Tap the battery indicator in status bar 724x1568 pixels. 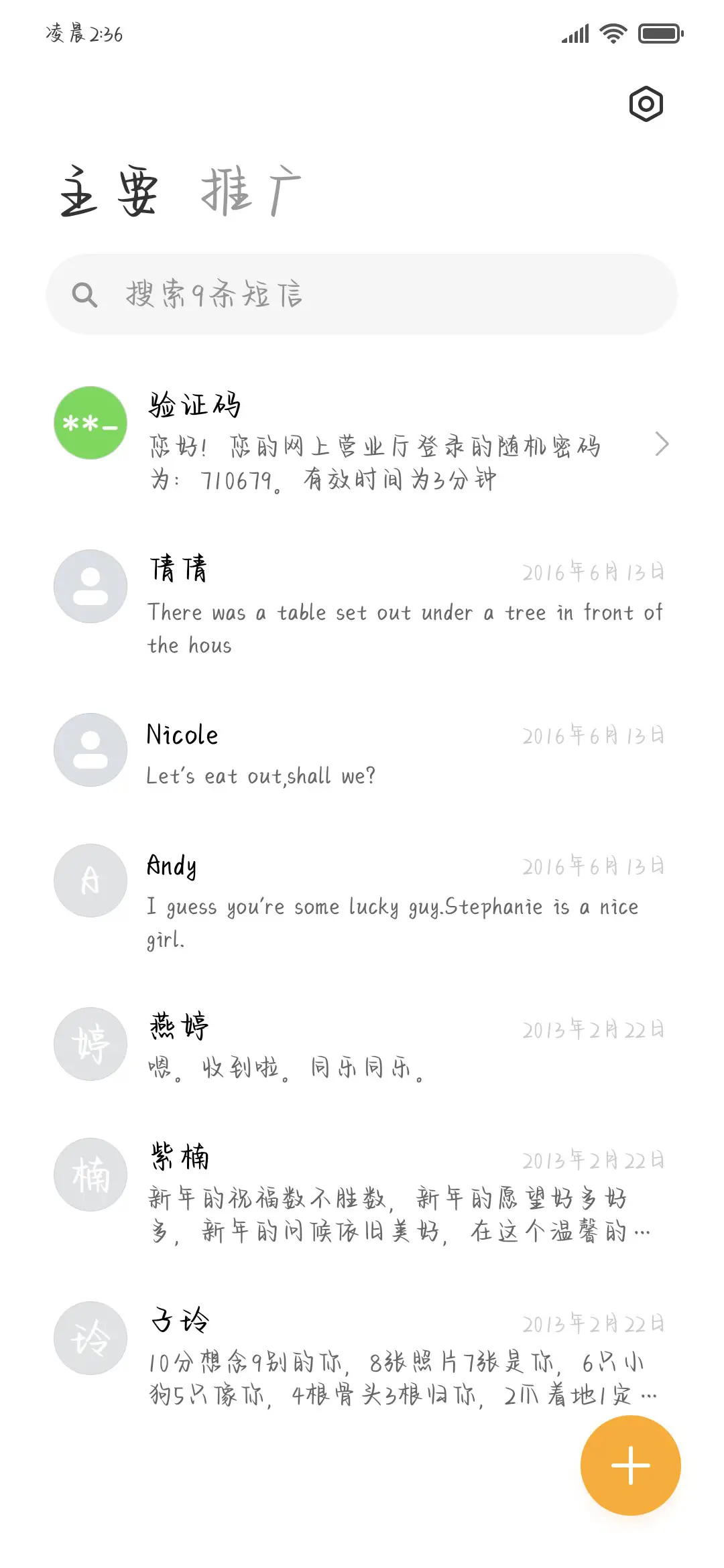660,32
